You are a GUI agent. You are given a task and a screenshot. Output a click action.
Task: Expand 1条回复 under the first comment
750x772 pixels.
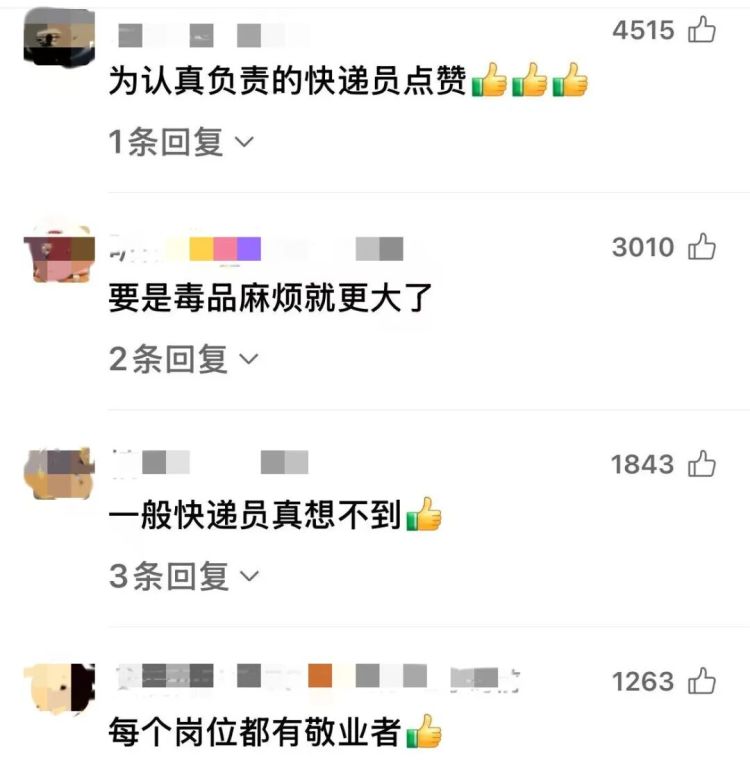pyautogui.click(x=181, y=143)
